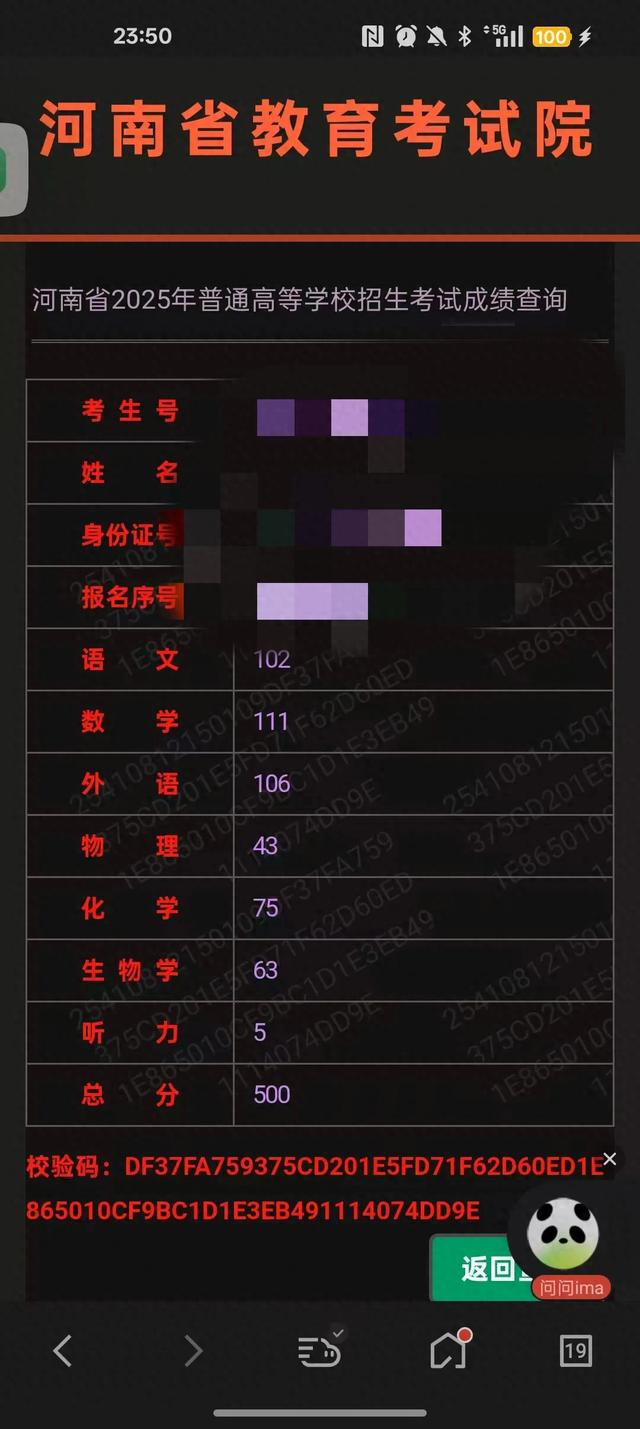Open the browser menu icon

coord(320,1350)
